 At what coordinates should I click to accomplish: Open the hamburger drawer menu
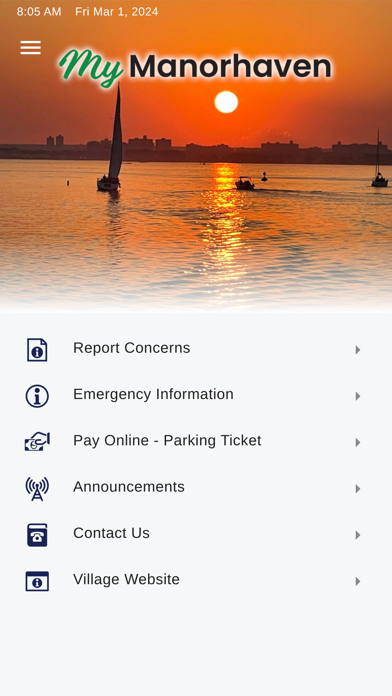click(30, 47)
